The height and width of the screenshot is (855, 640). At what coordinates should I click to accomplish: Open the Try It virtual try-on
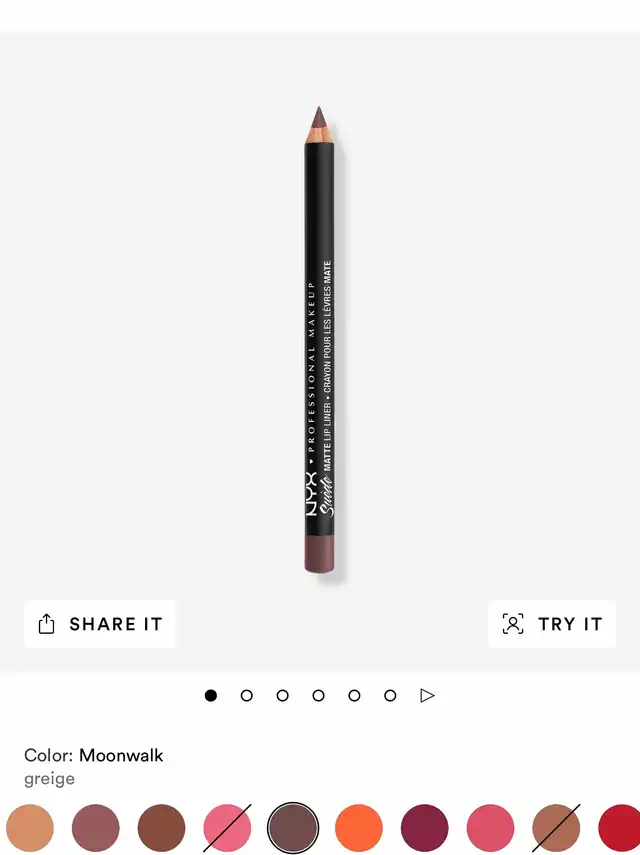pyautogui.click(x=552, y=624)
